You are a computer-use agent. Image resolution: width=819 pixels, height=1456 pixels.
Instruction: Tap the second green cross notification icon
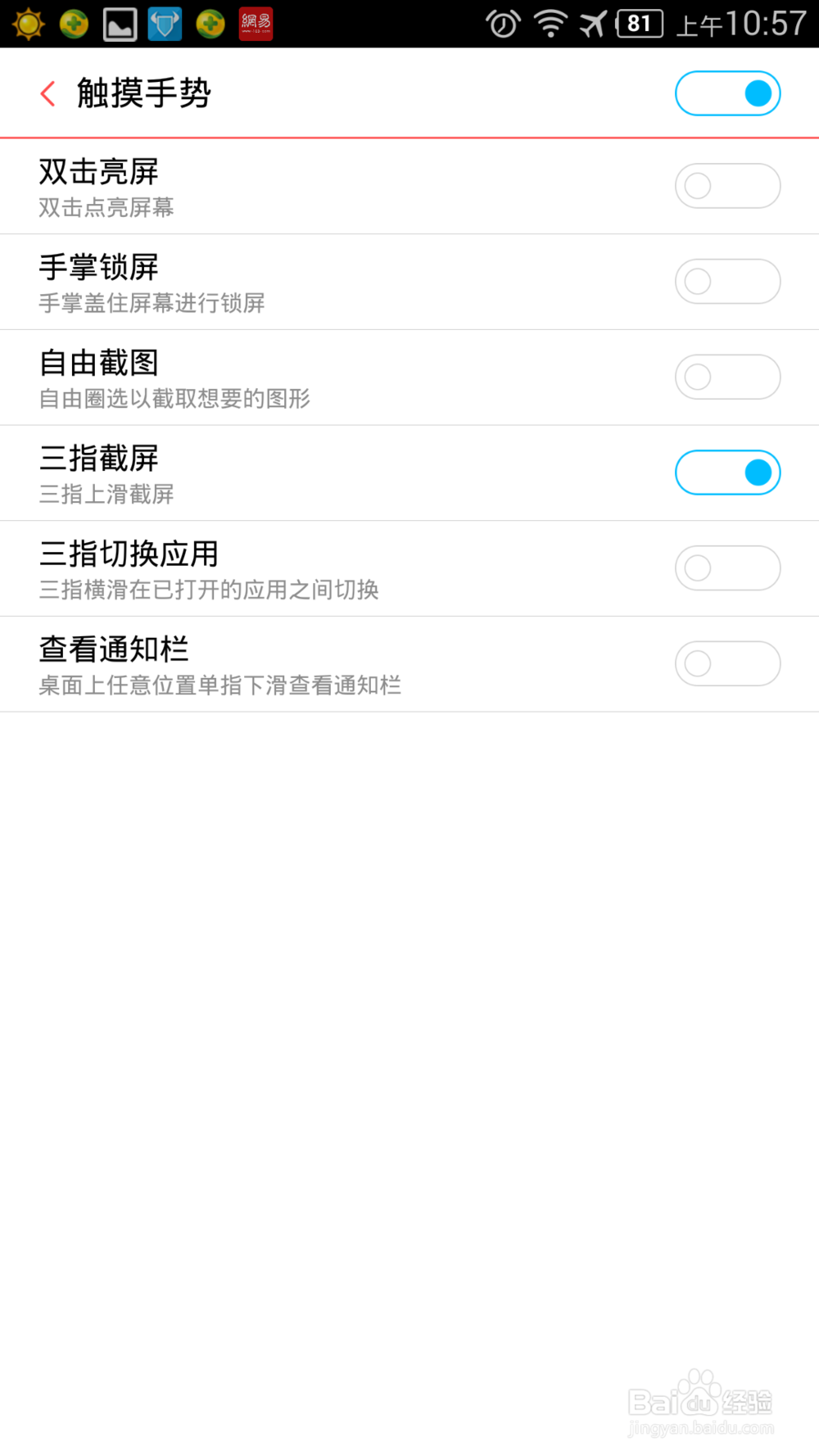point(210,24)
